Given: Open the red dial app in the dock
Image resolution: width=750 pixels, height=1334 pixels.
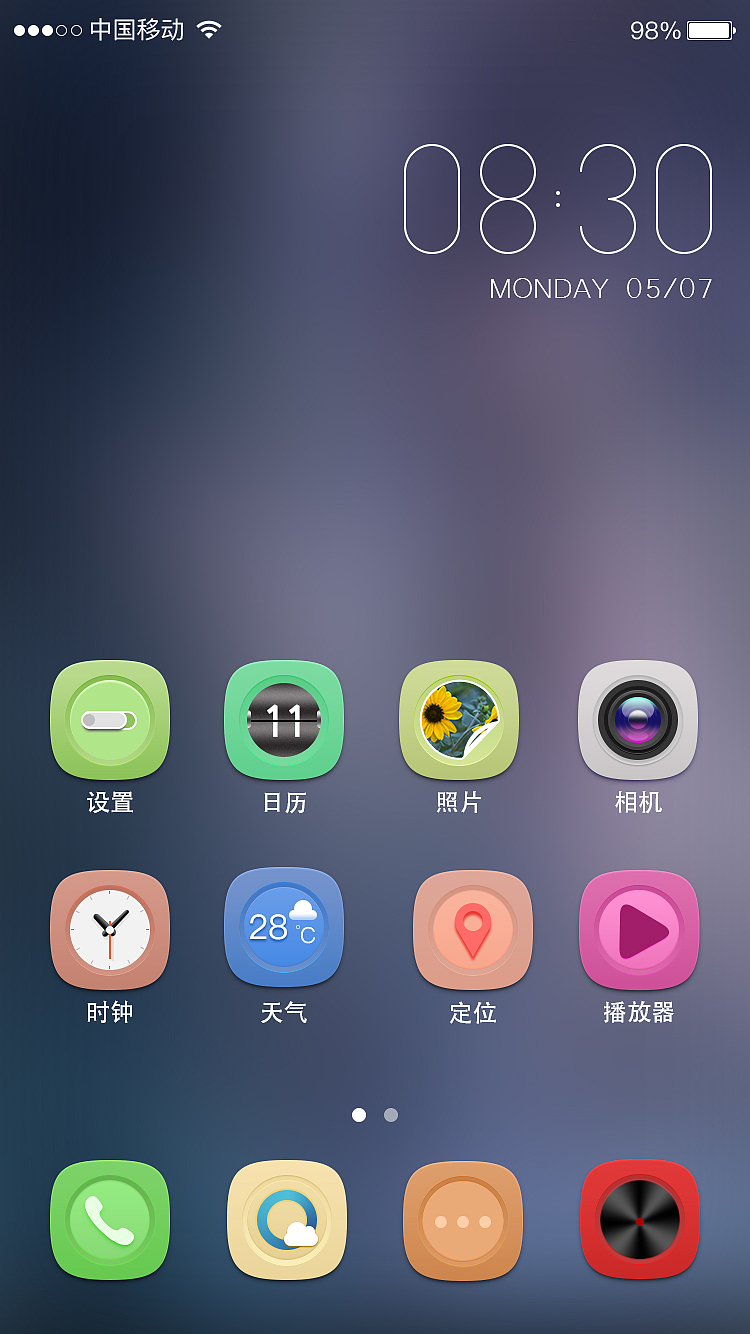Looking at the screenshot, I should click(639, 1220).
